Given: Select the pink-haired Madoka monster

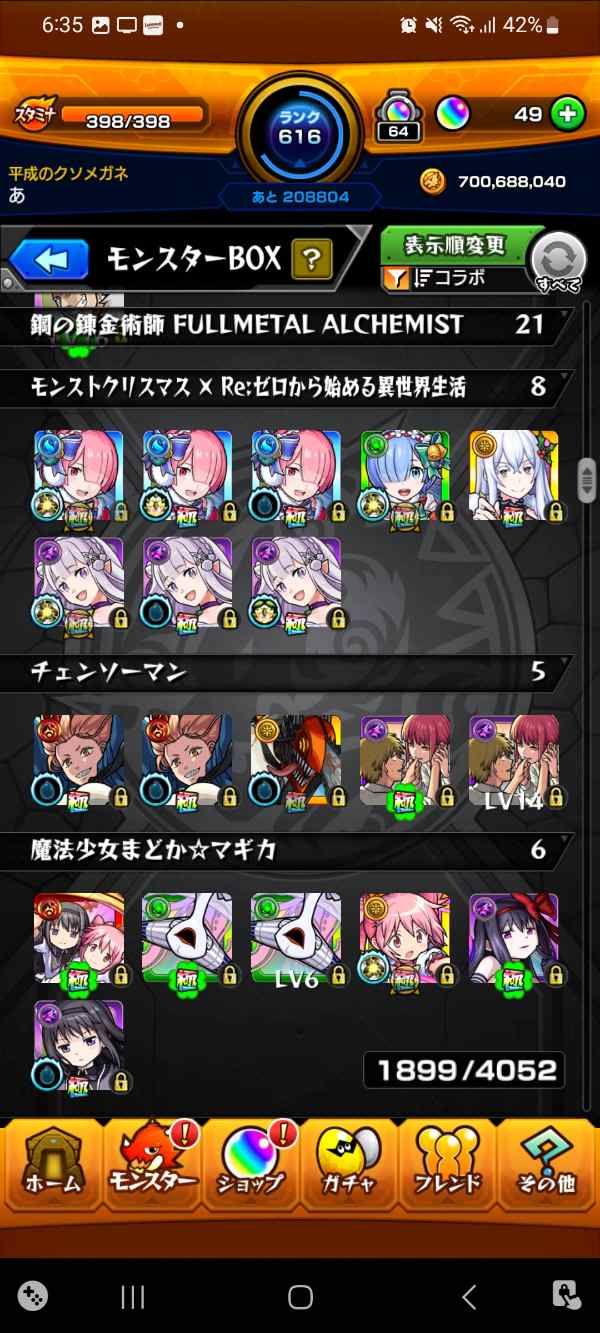Looking at the screenshot, I should [404, 939].
